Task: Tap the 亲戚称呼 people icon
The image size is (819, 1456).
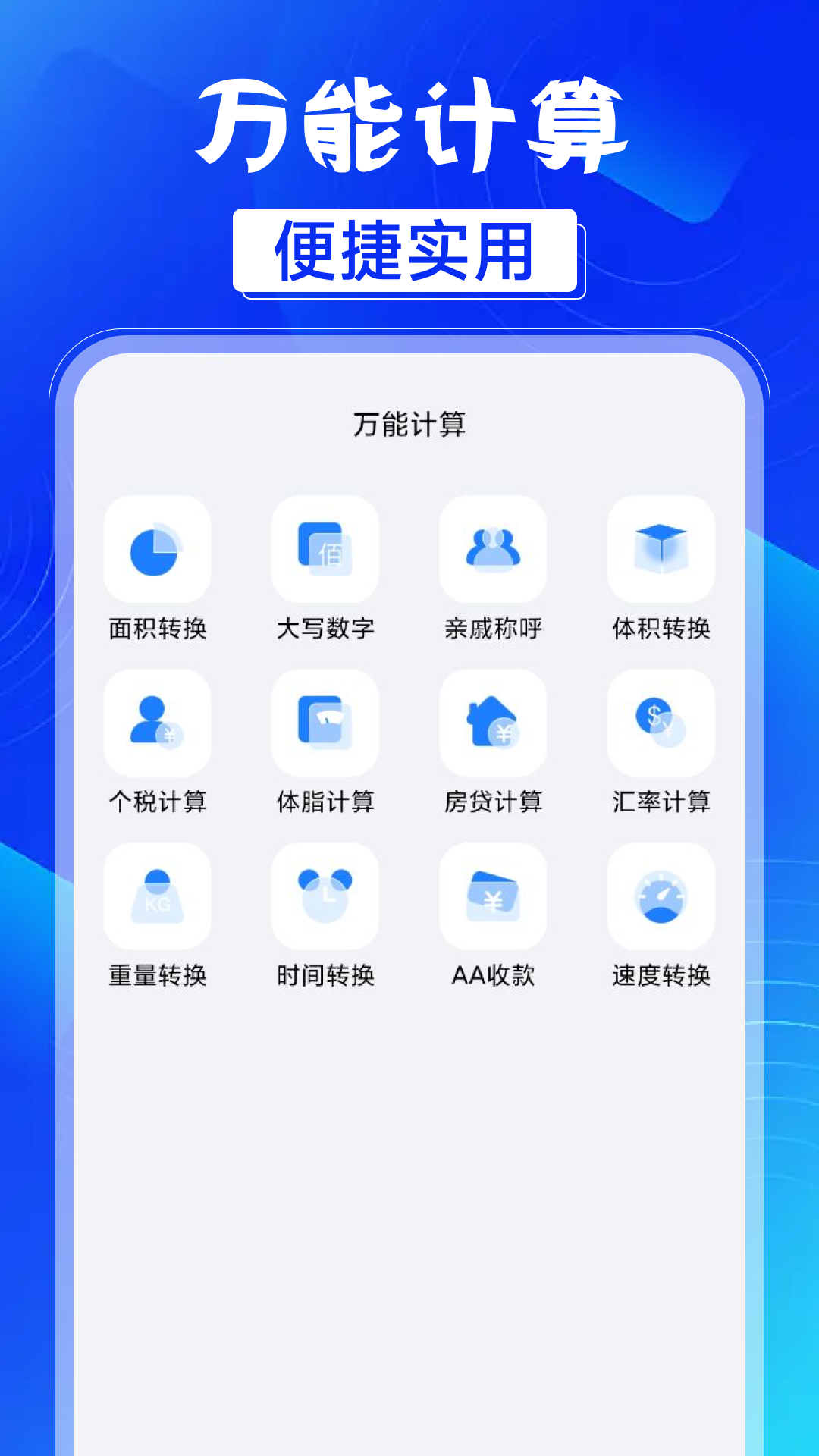Action: (x=492, y=551)
